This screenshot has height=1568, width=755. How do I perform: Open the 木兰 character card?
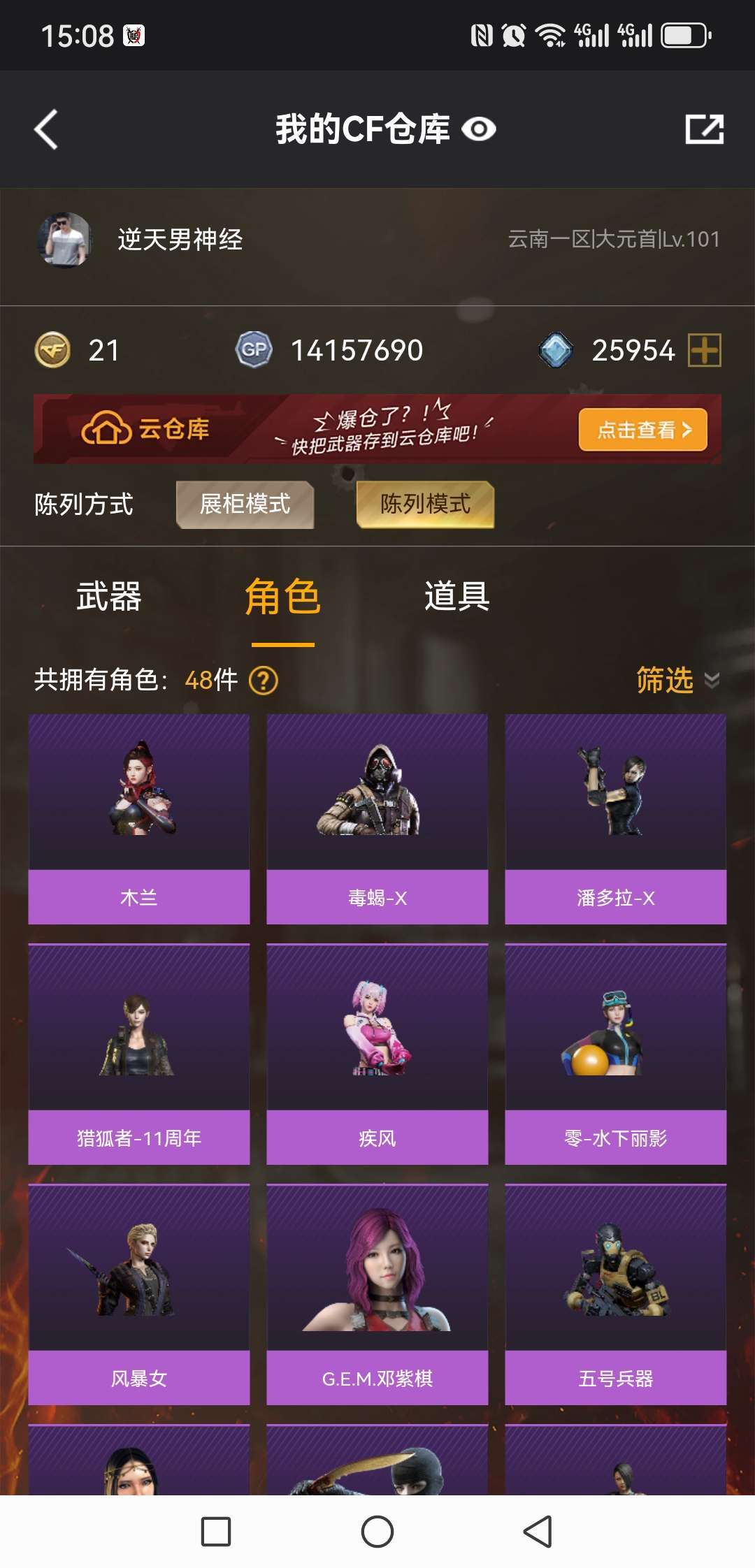tap(139, 819)
